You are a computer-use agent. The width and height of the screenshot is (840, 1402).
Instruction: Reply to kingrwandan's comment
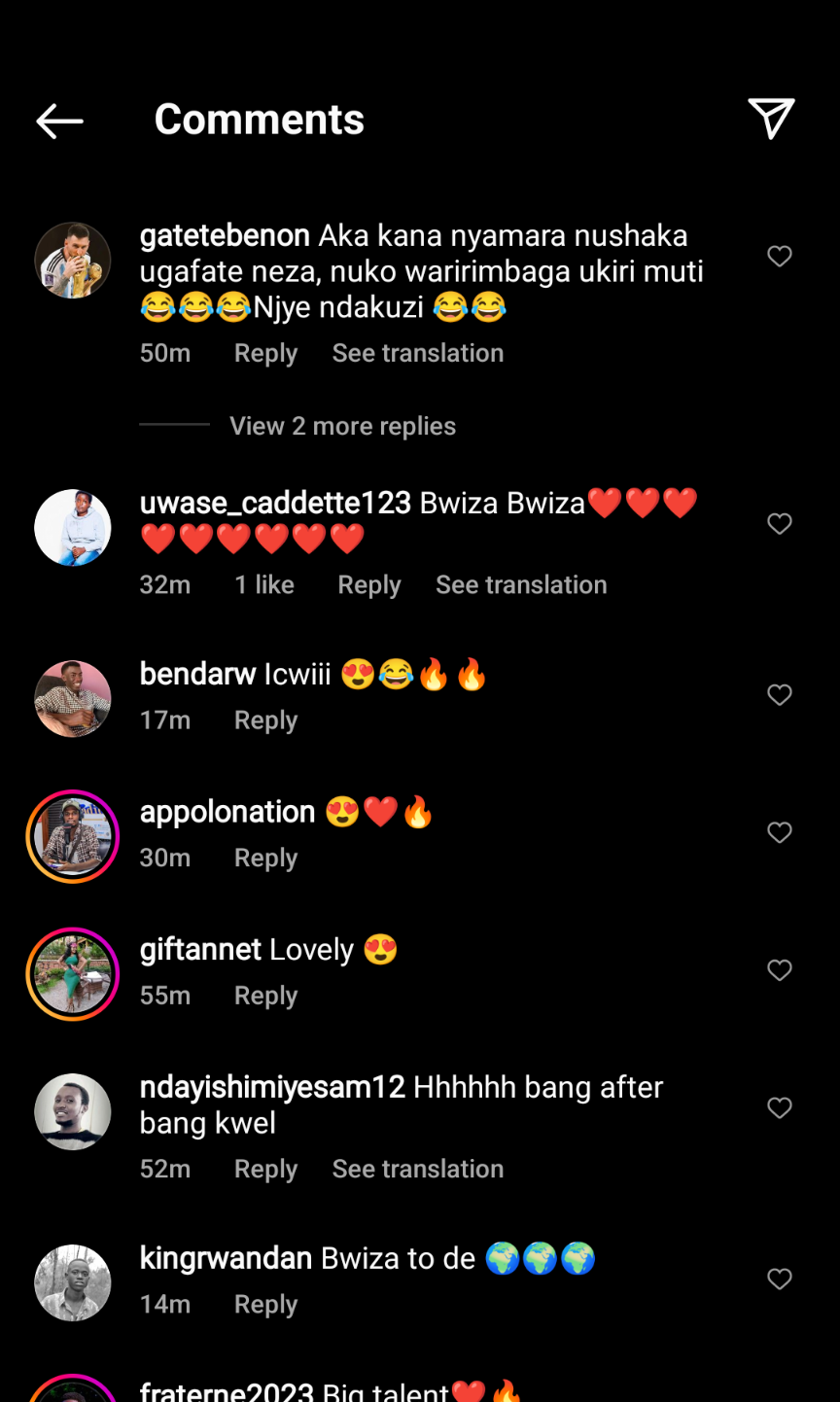tap(265, 1304)
